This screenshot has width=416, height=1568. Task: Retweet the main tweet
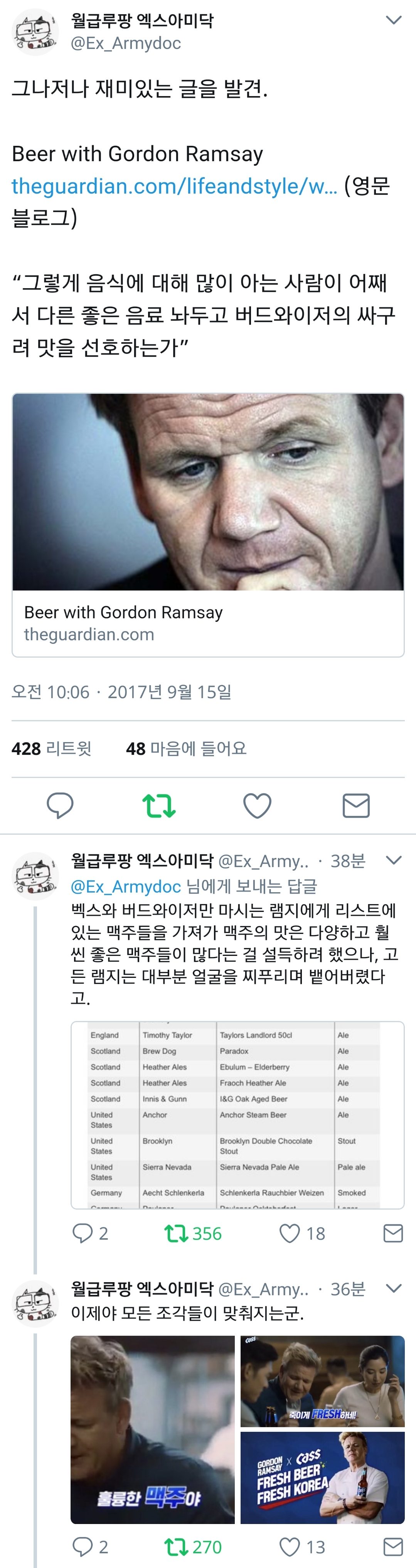pyautogui.click(x=159, y=805)
